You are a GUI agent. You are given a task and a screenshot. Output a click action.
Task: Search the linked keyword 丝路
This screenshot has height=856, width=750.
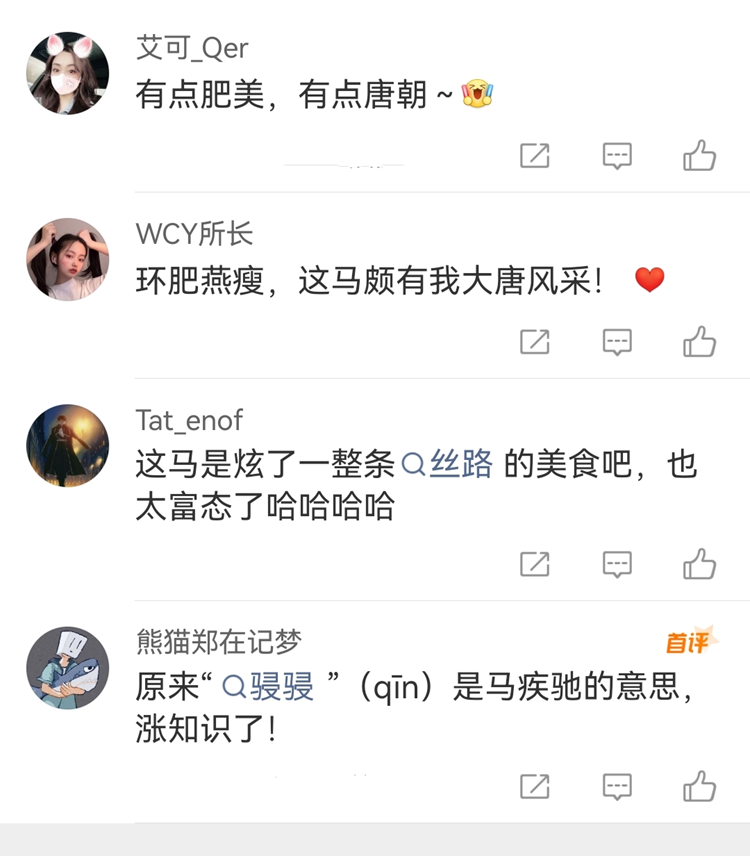[x=449, y=464]
